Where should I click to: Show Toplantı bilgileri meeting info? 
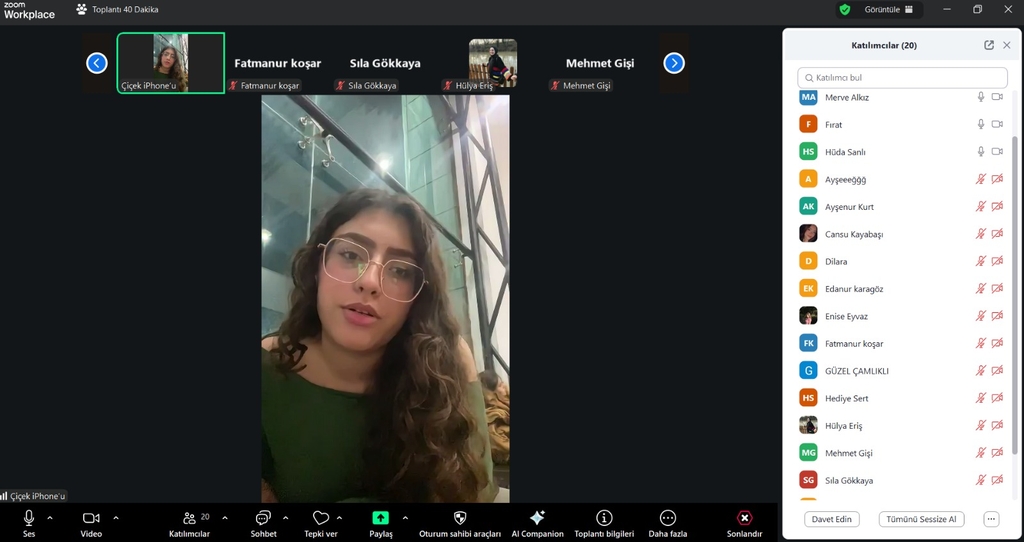pos(604,522)
